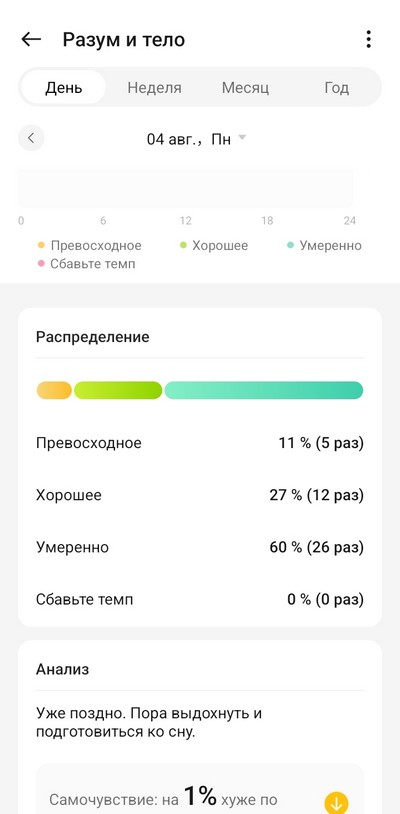Open the 04 авг., Пн date picker
Image resolution: width=400 pixels, height=814 pixels.
coord(196,139)
